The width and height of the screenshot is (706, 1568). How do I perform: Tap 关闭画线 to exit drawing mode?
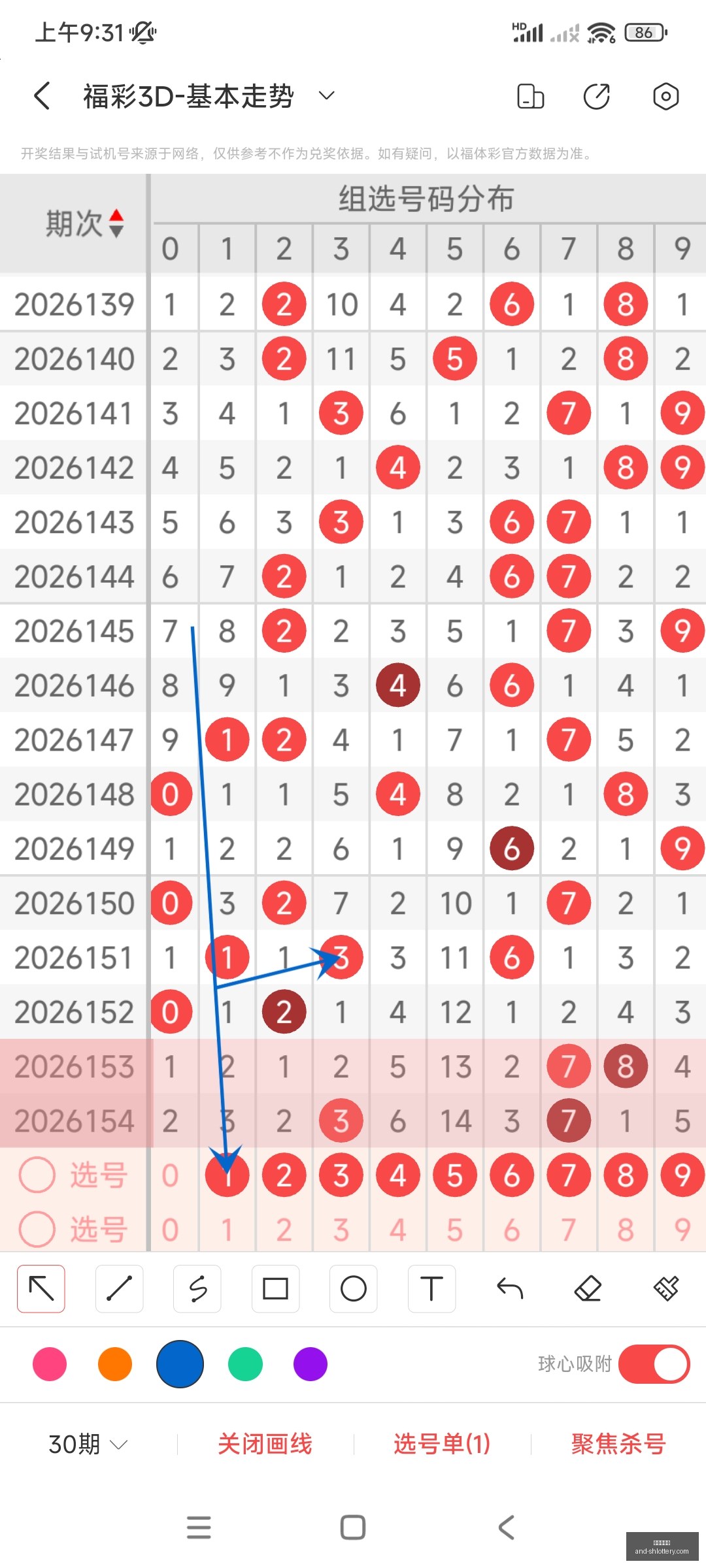[x=265, y=1444]
